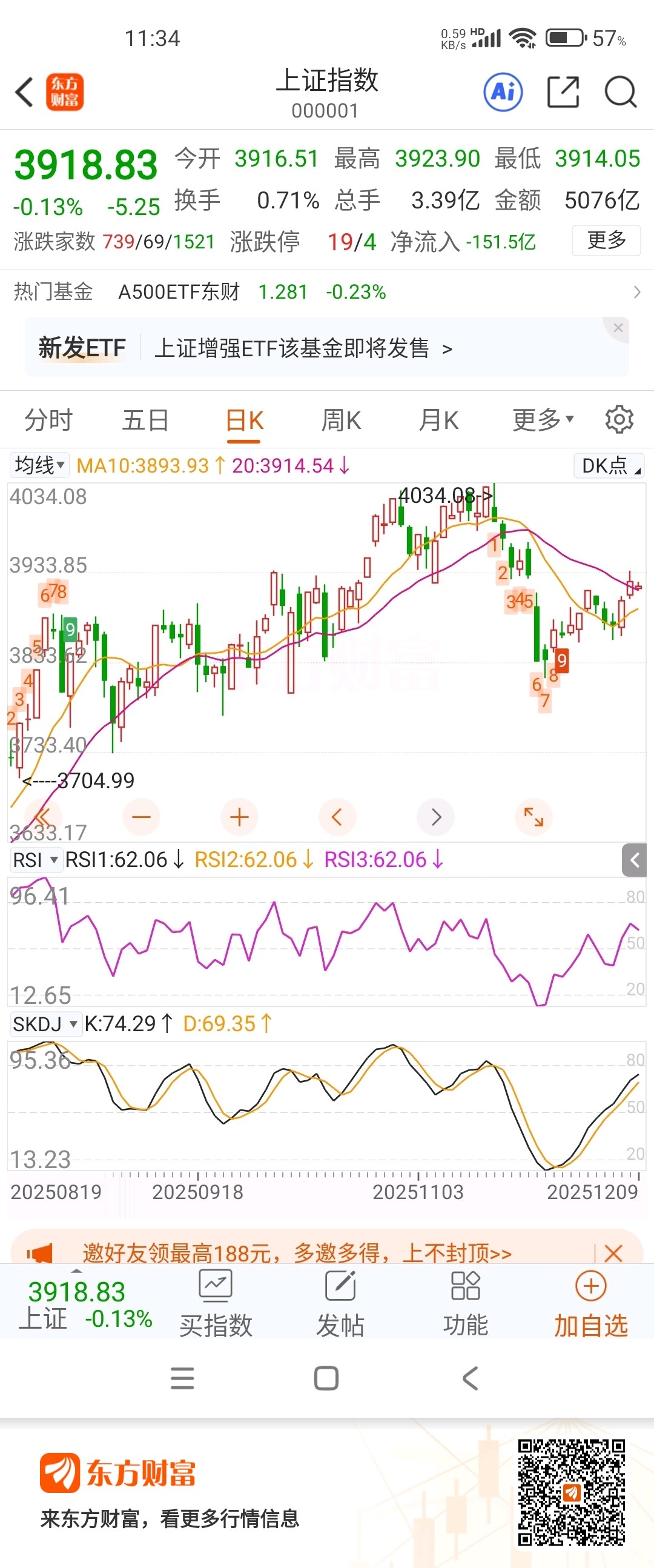Screen dimensions: 654x1568
Task: Open the Ai assistant icon
Action: [503, 93]
